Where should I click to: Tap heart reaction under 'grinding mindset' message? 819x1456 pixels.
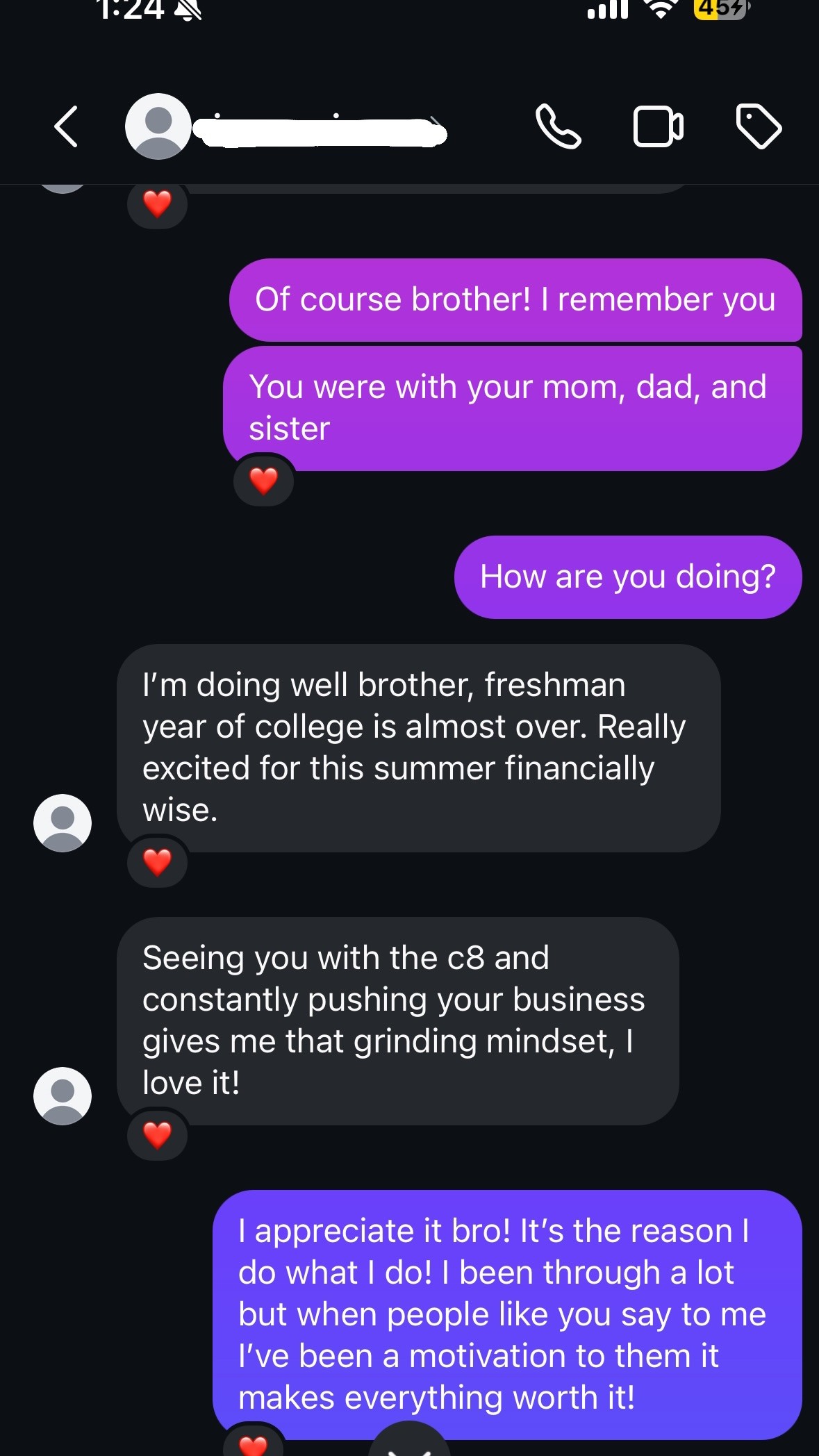click(157, 1135)
